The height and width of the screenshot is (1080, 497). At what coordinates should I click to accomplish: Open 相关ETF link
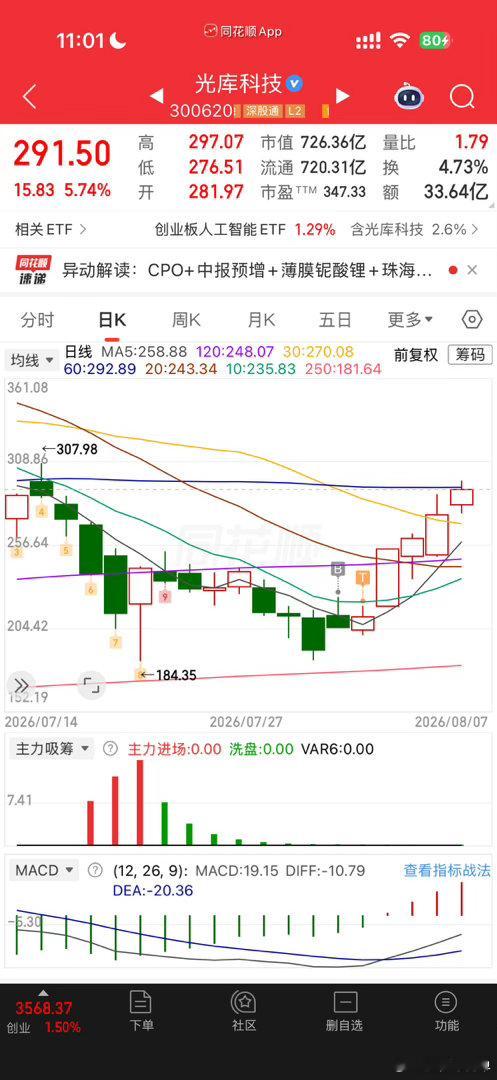pyautogui.click(x=51, y=229)
